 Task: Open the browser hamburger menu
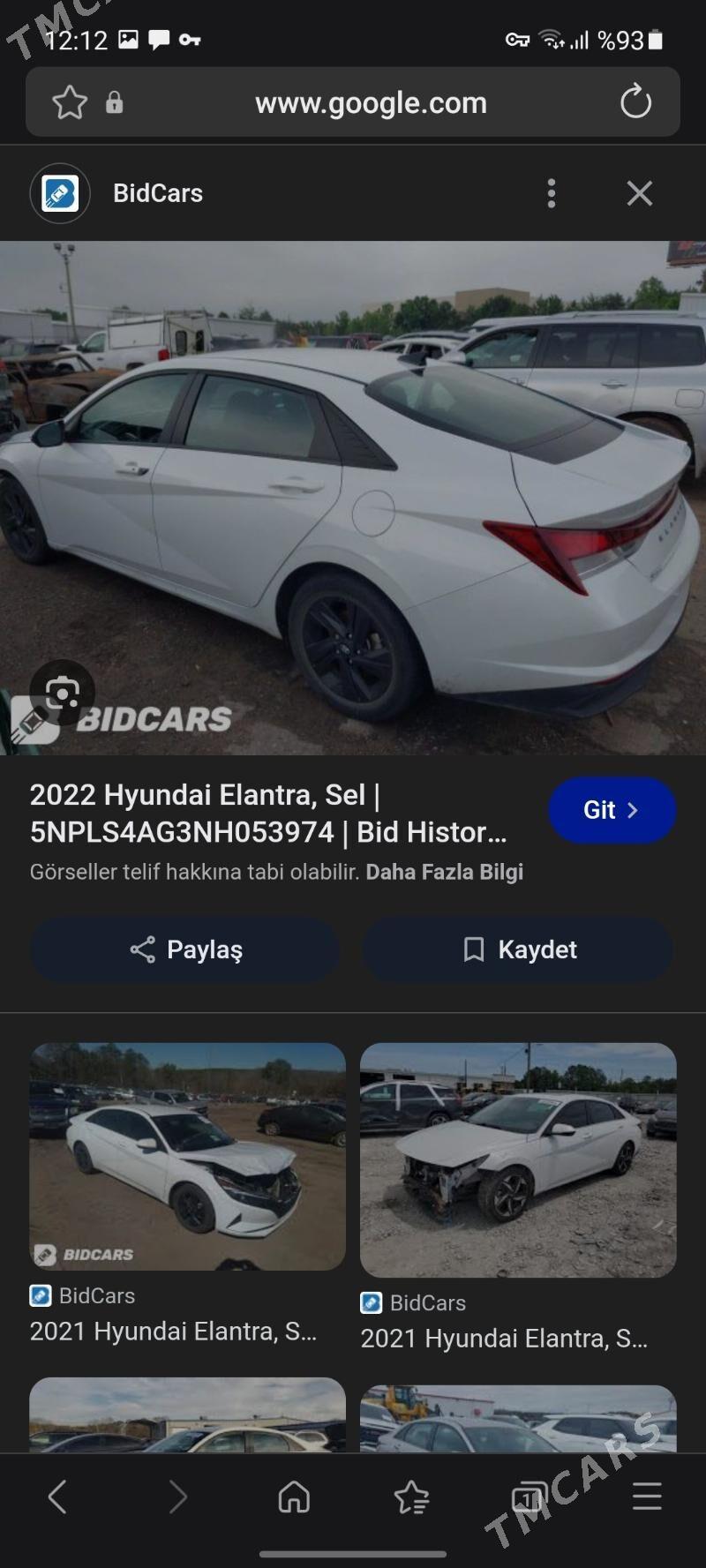point(647,1497)
